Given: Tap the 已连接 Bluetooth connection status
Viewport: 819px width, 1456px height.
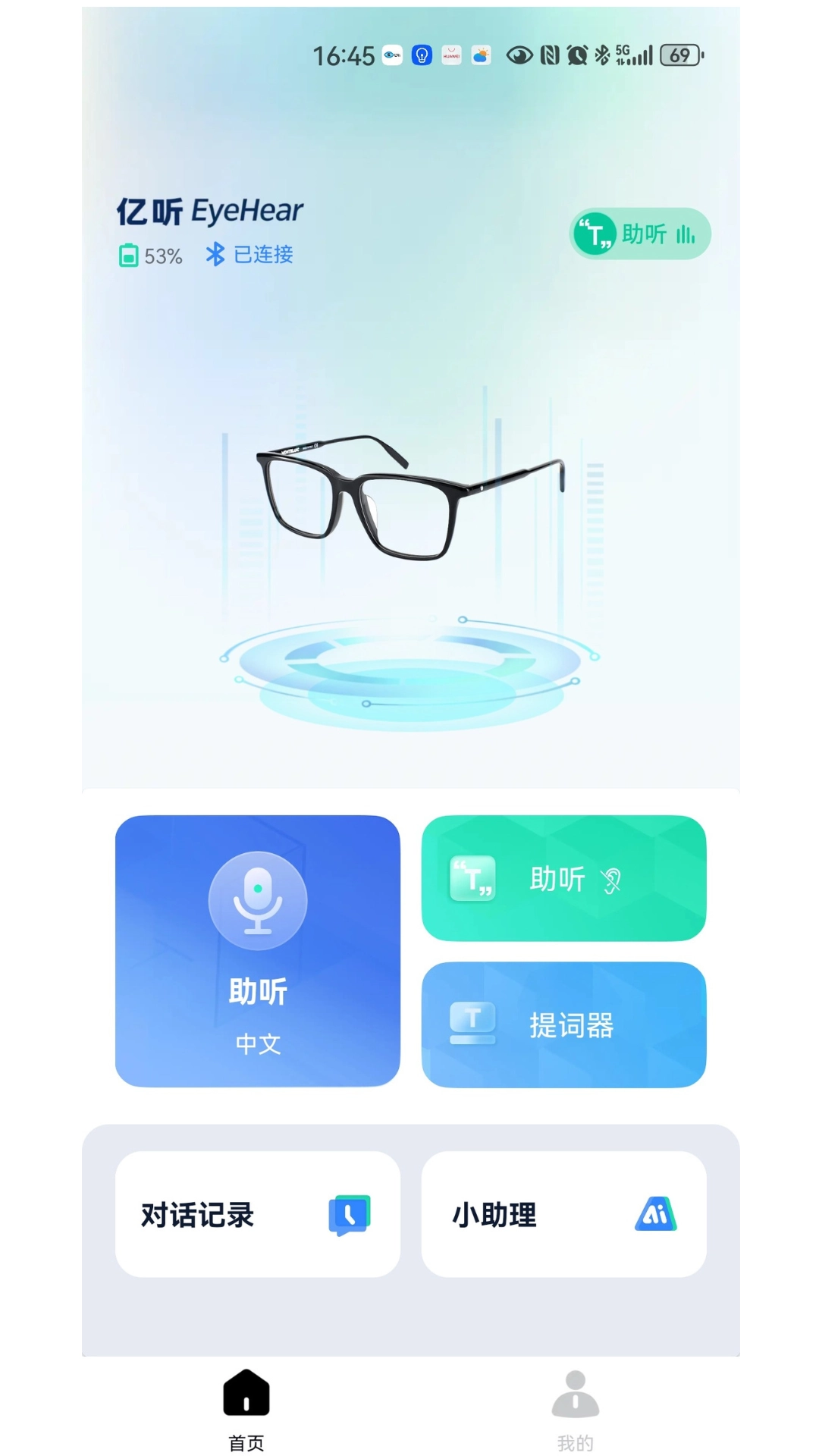Looking at the screenshot, I should pyautogui.click(x=250, y=255).
